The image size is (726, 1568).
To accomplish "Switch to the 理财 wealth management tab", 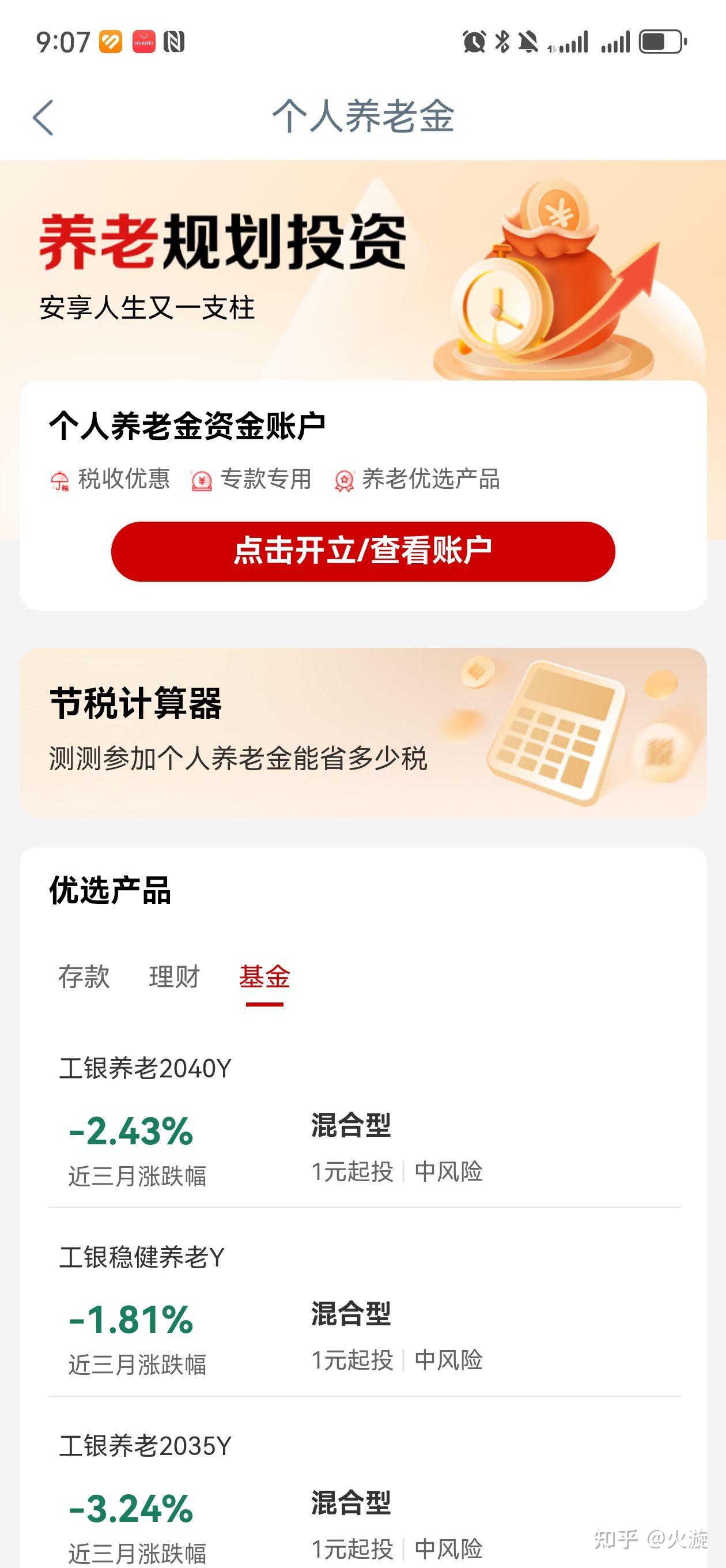I will 172,975.
